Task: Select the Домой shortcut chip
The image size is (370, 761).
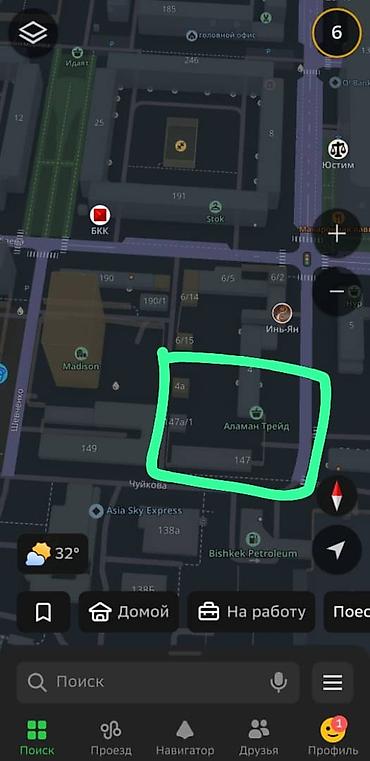Action: tap(129, 612)
